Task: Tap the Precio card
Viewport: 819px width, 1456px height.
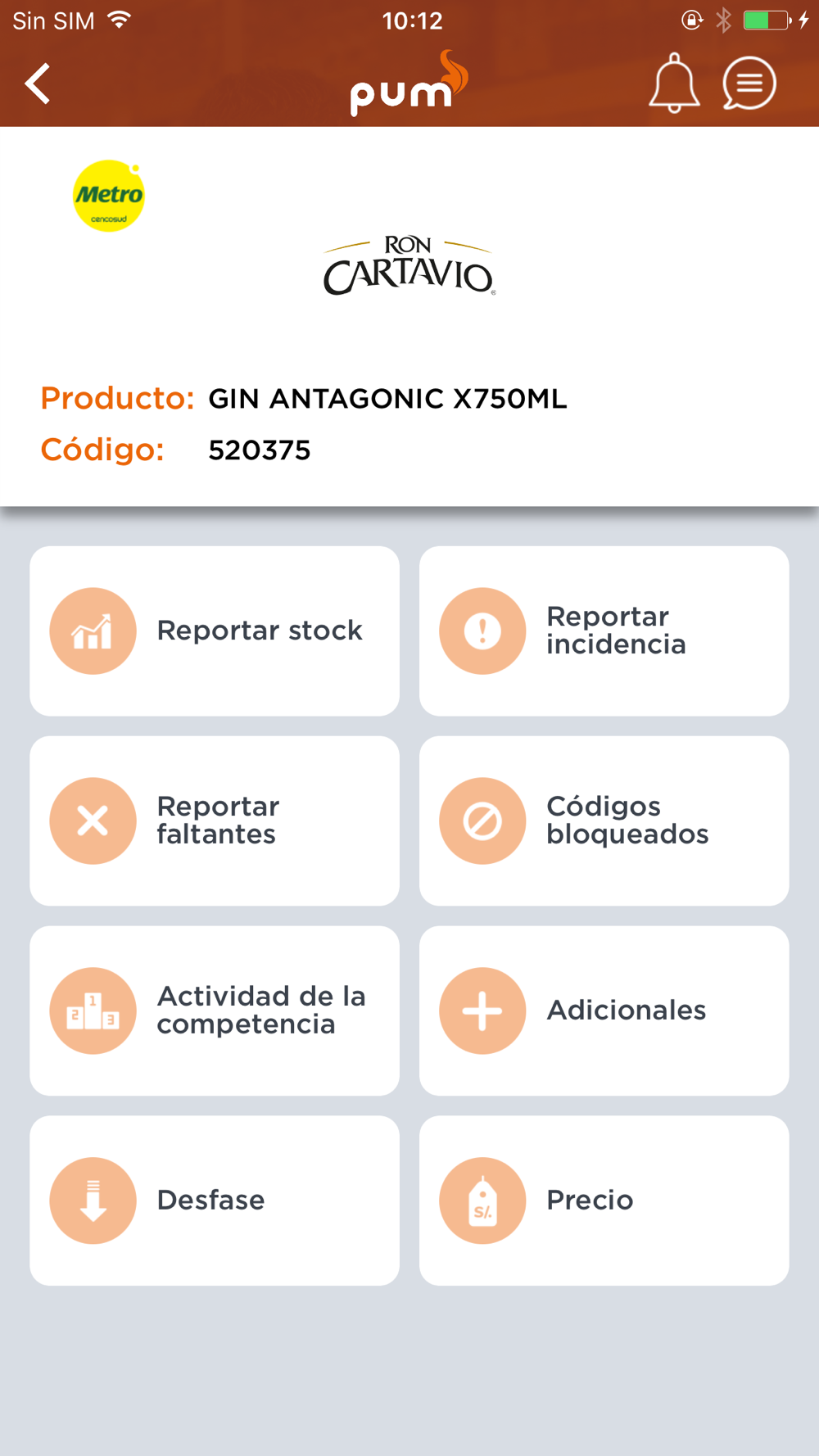Action: (x=604, y=1201)
